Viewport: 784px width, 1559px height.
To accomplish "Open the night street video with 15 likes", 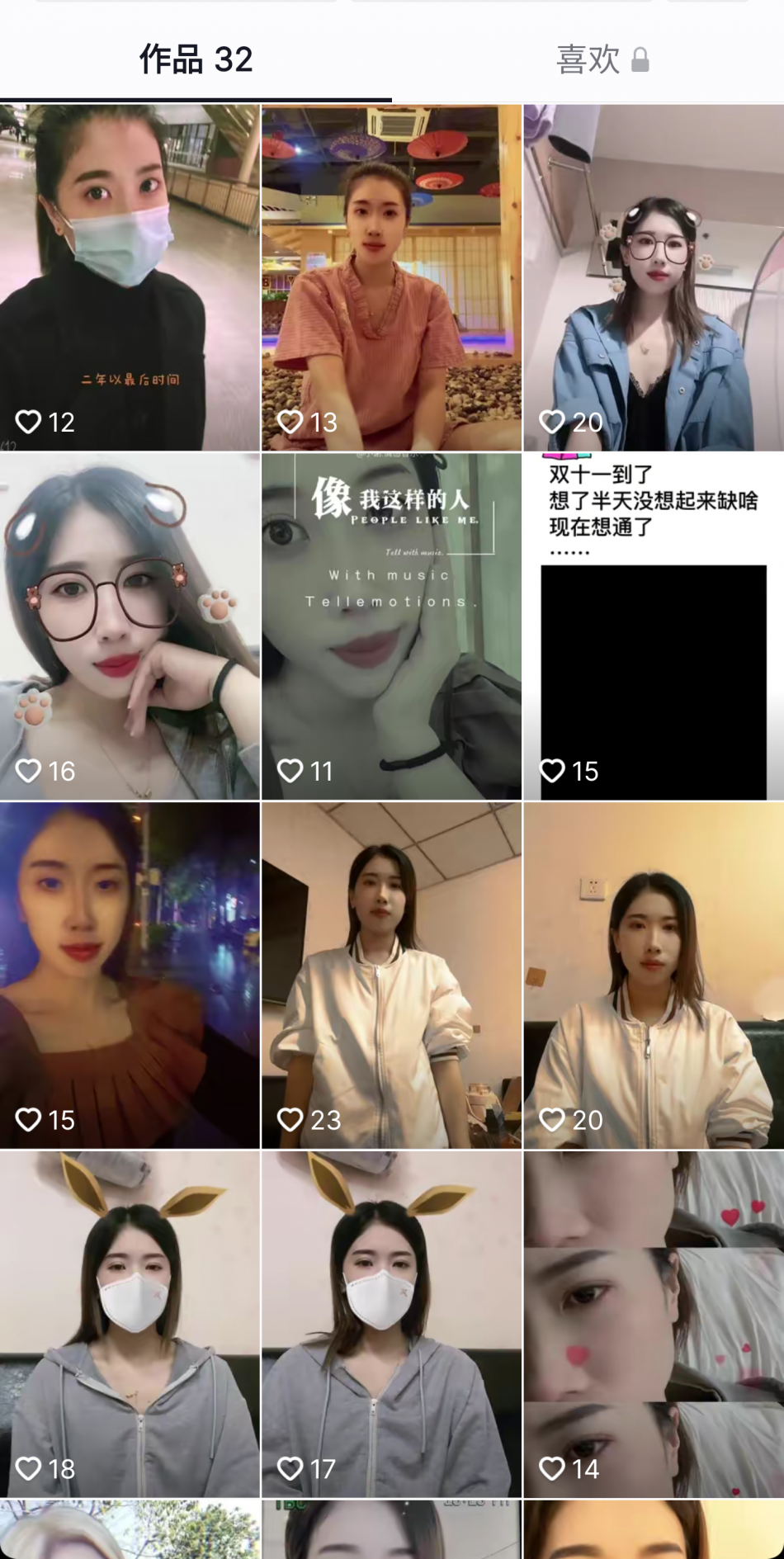I will coord(130,975).
